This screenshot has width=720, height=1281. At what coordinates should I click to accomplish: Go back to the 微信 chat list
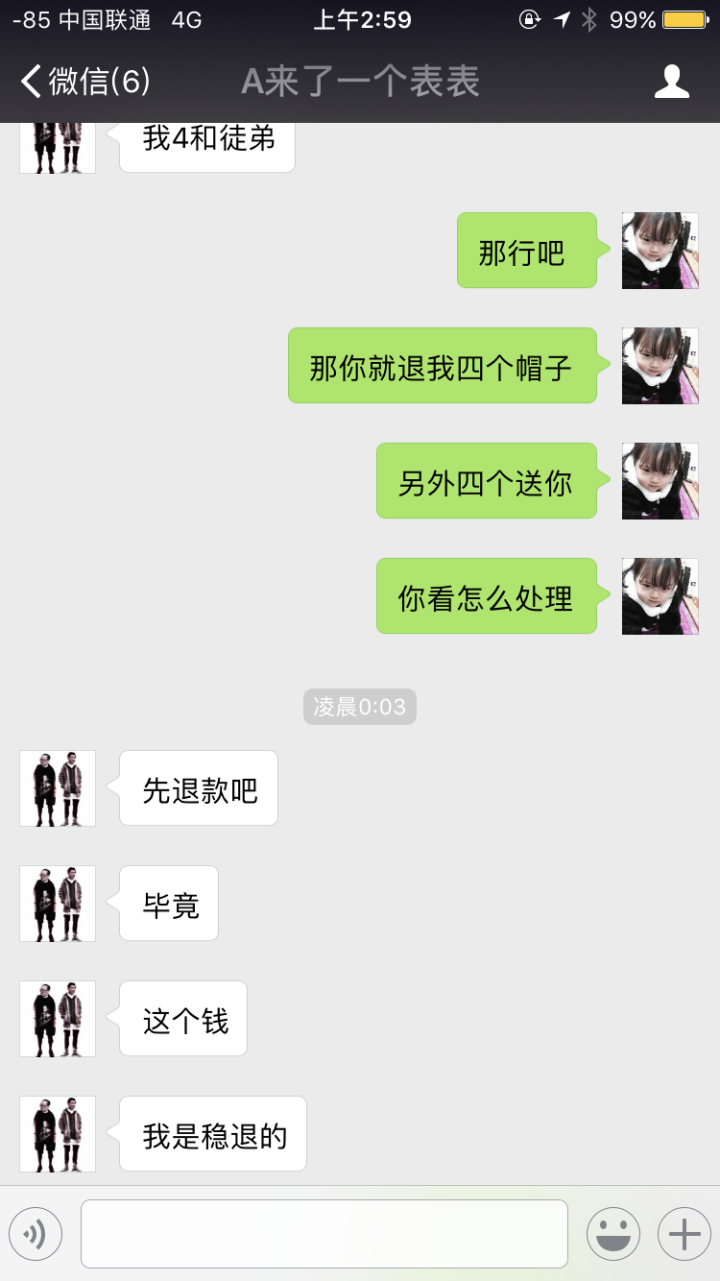[85, 82]
